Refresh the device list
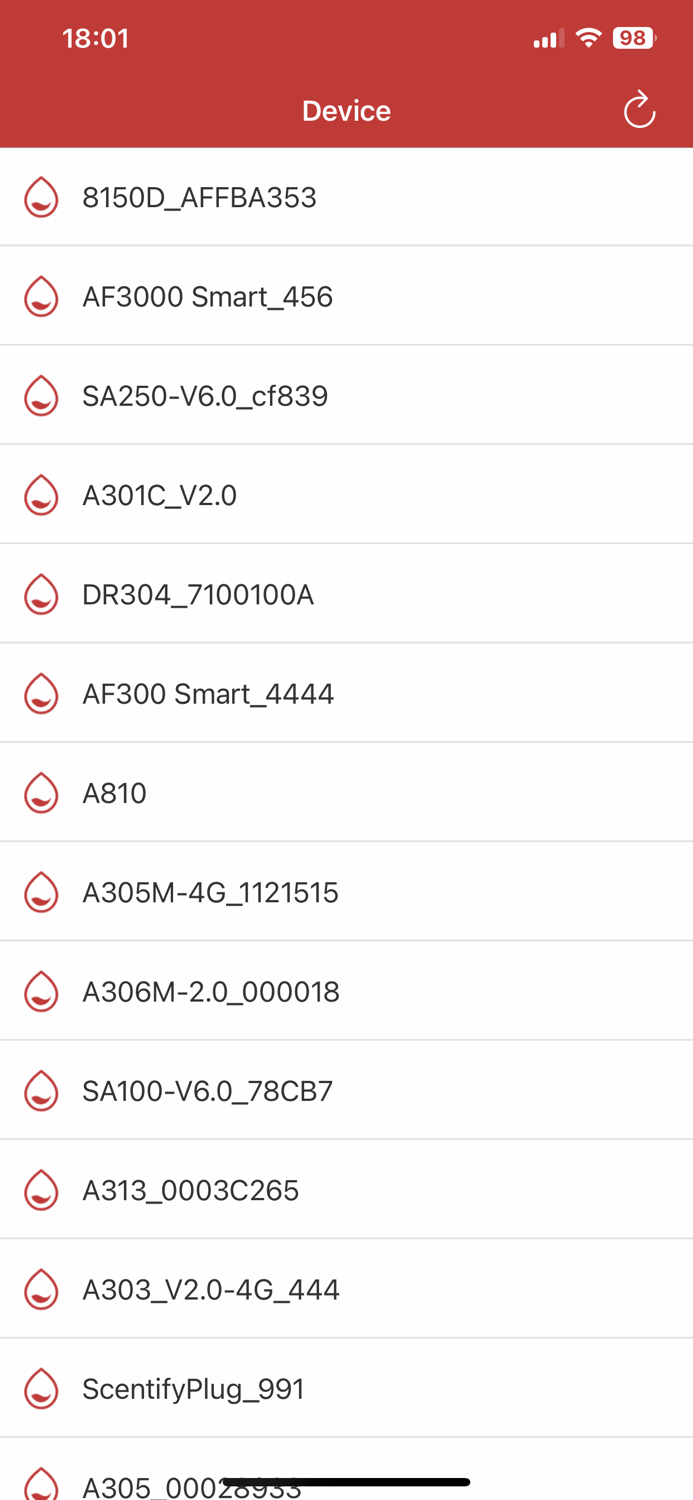Screen dimensions: 693x1500 point(639,110)
